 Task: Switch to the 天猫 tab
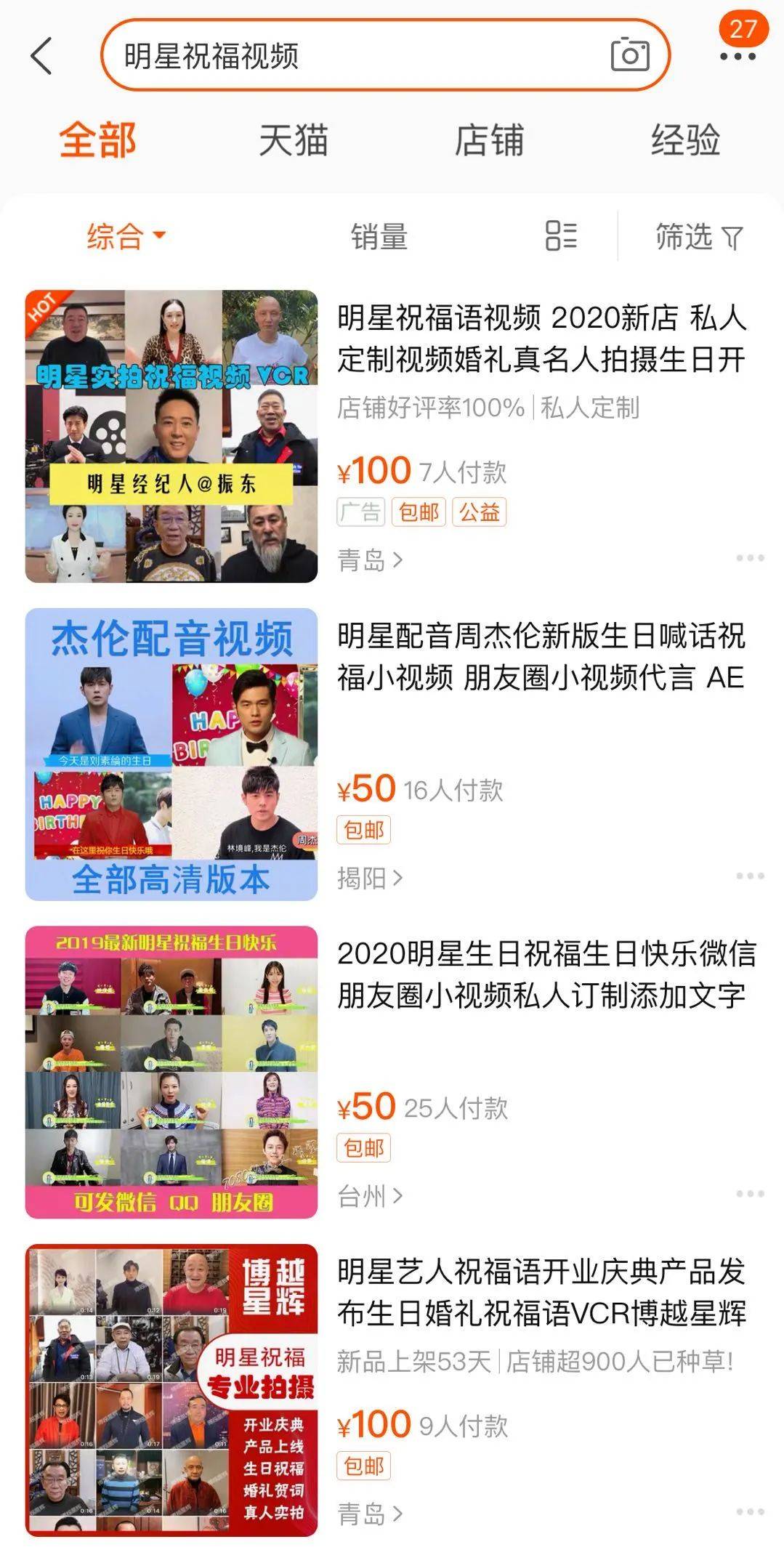coord(294,140)
